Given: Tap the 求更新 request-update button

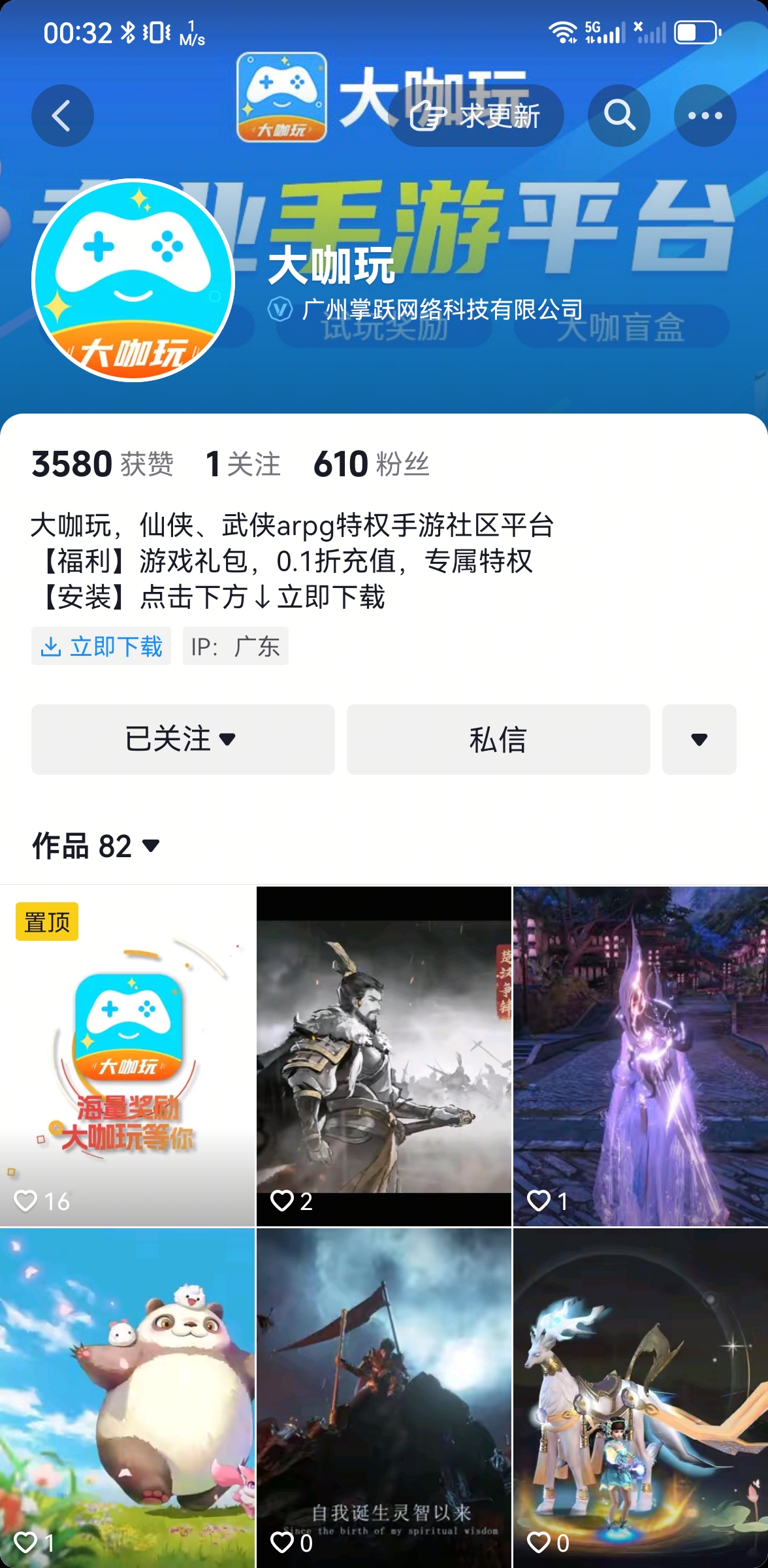Looking at the screenshot, I should 476,116.
